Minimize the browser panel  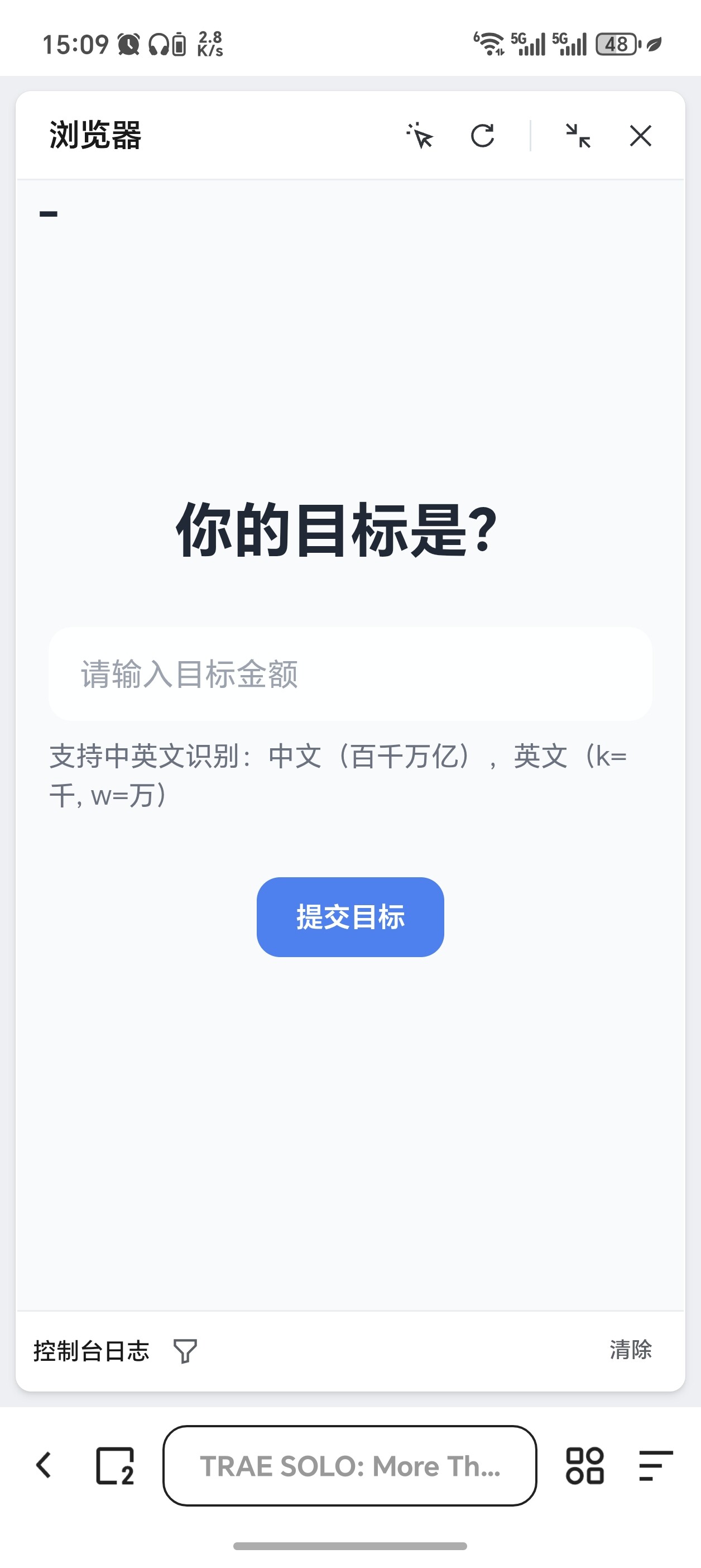pyautogui.click(x=578, y=136)
